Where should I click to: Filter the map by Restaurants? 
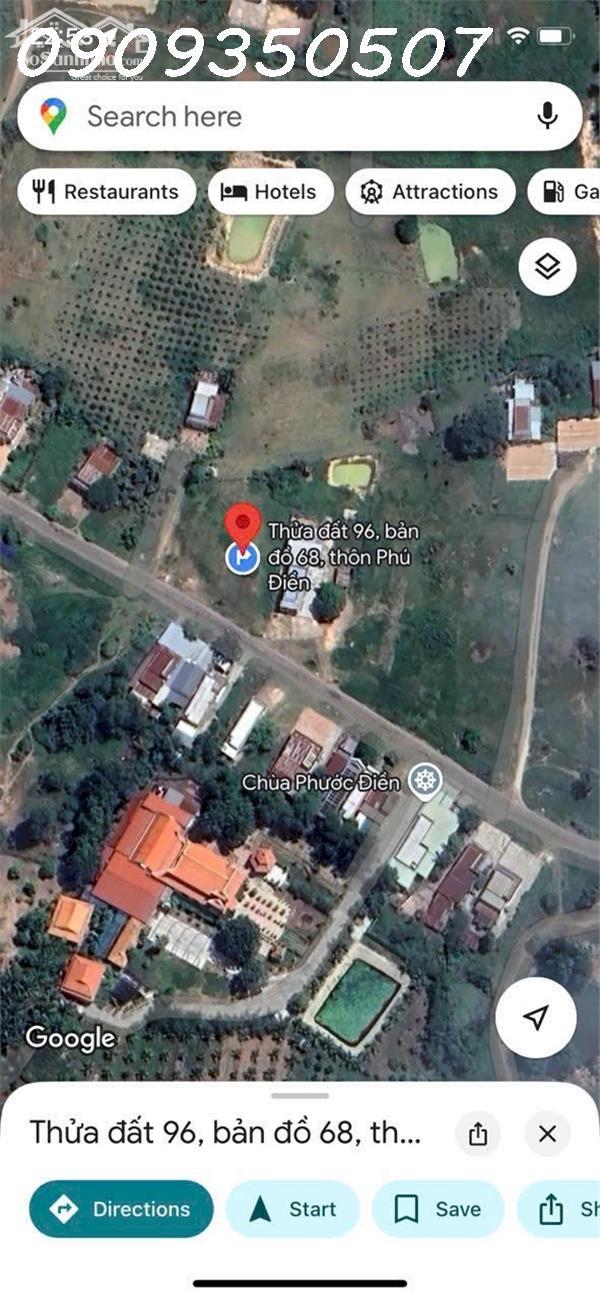(x=105, y=192)
